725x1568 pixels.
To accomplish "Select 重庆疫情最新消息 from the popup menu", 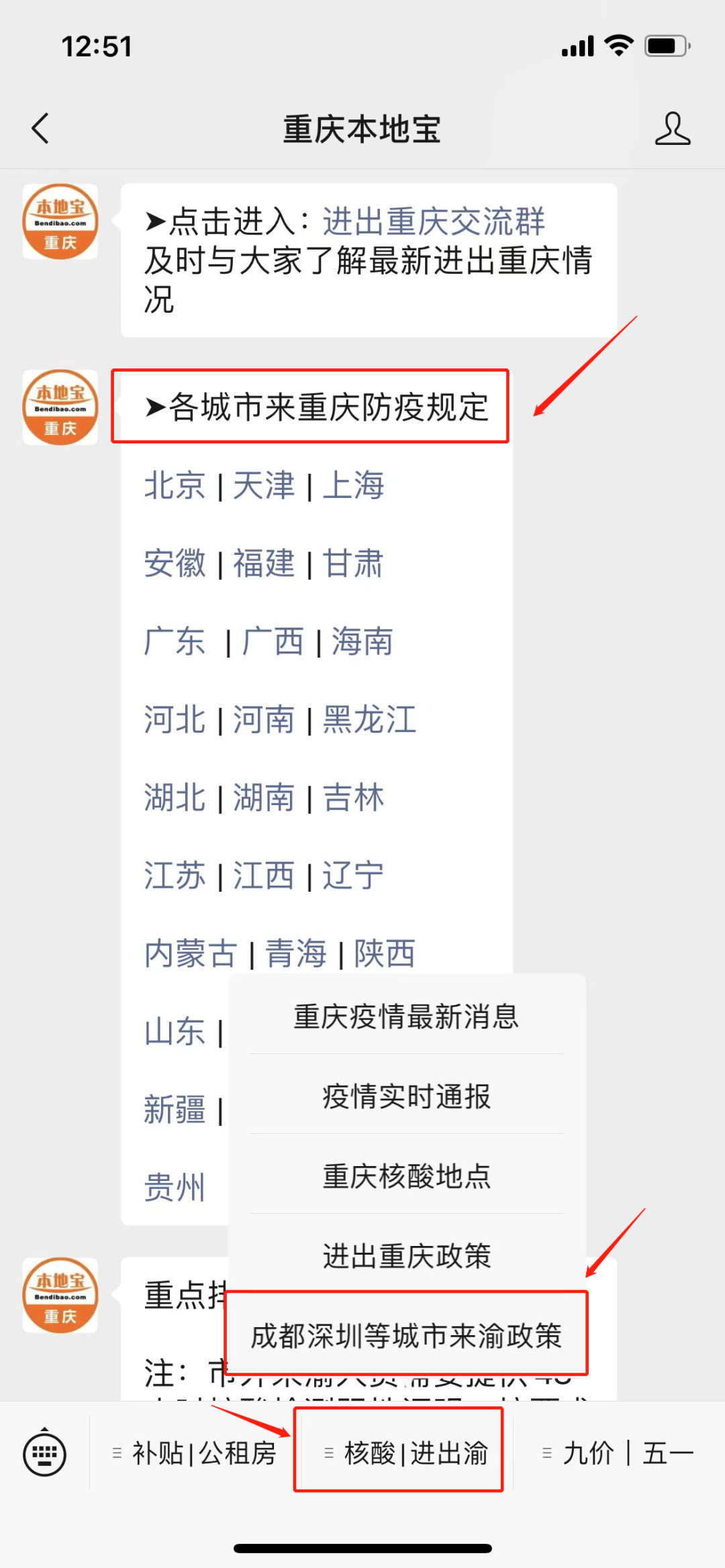I will (407, 1016).
